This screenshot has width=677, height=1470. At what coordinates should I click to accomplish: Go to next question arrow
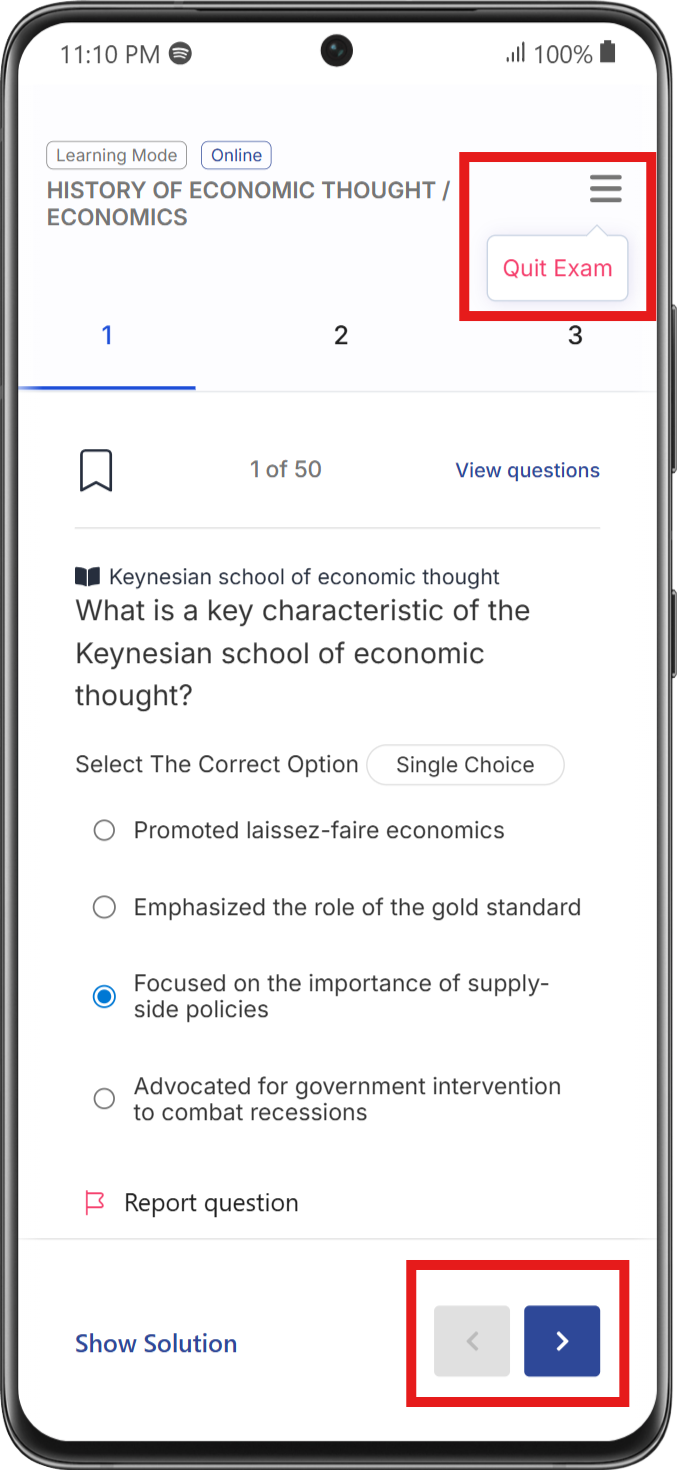(562, 1341)
